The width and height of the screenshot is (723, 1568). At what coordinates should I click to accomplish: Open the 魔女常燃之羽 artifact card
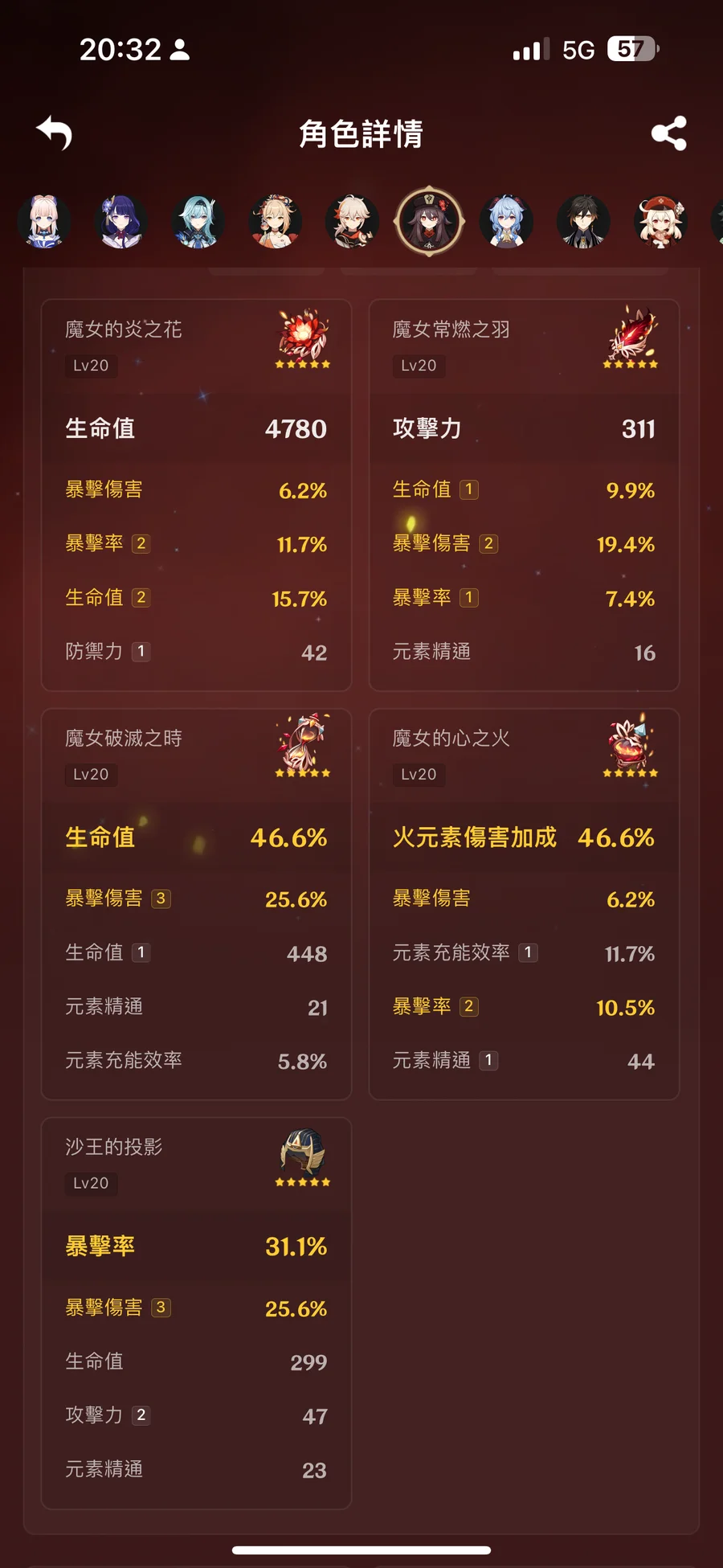[x=525, y=495]
